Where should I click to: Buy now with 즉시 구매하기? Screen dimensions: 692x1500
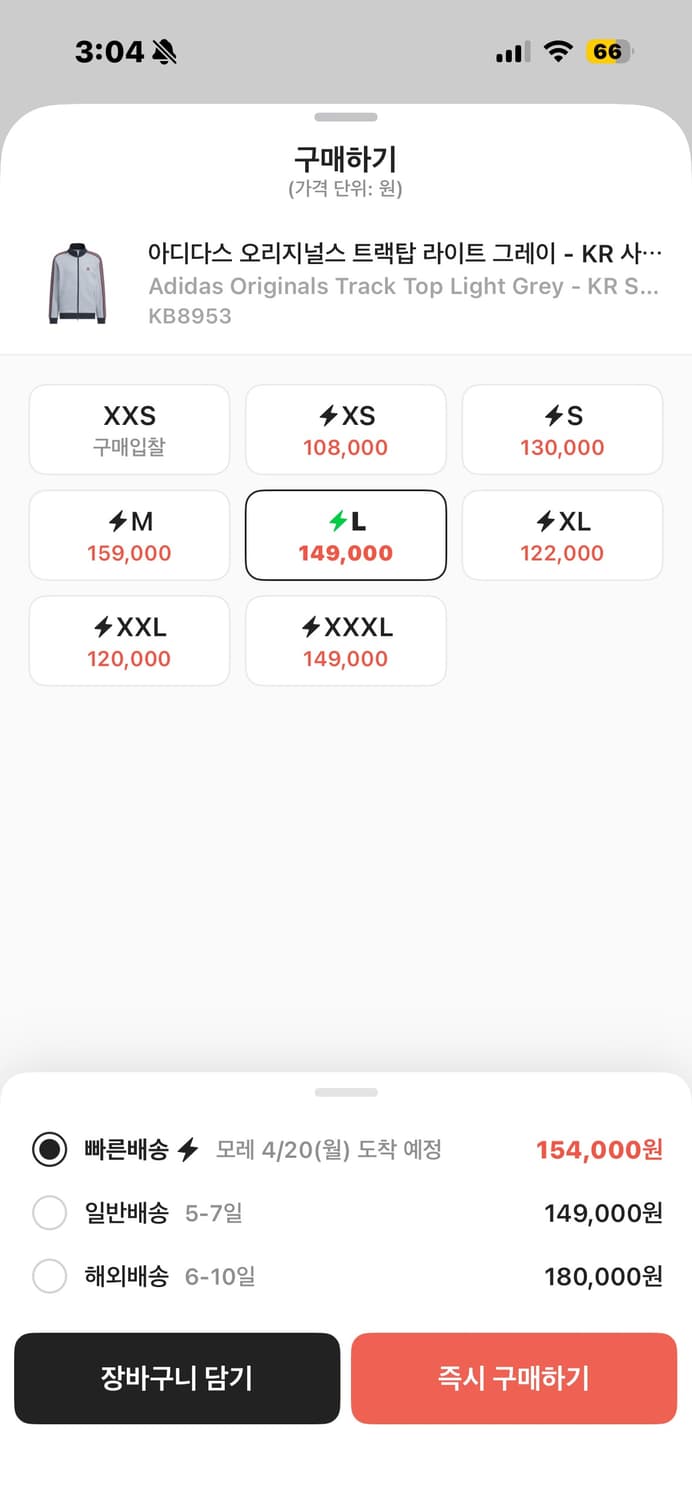coord(514,1378)
